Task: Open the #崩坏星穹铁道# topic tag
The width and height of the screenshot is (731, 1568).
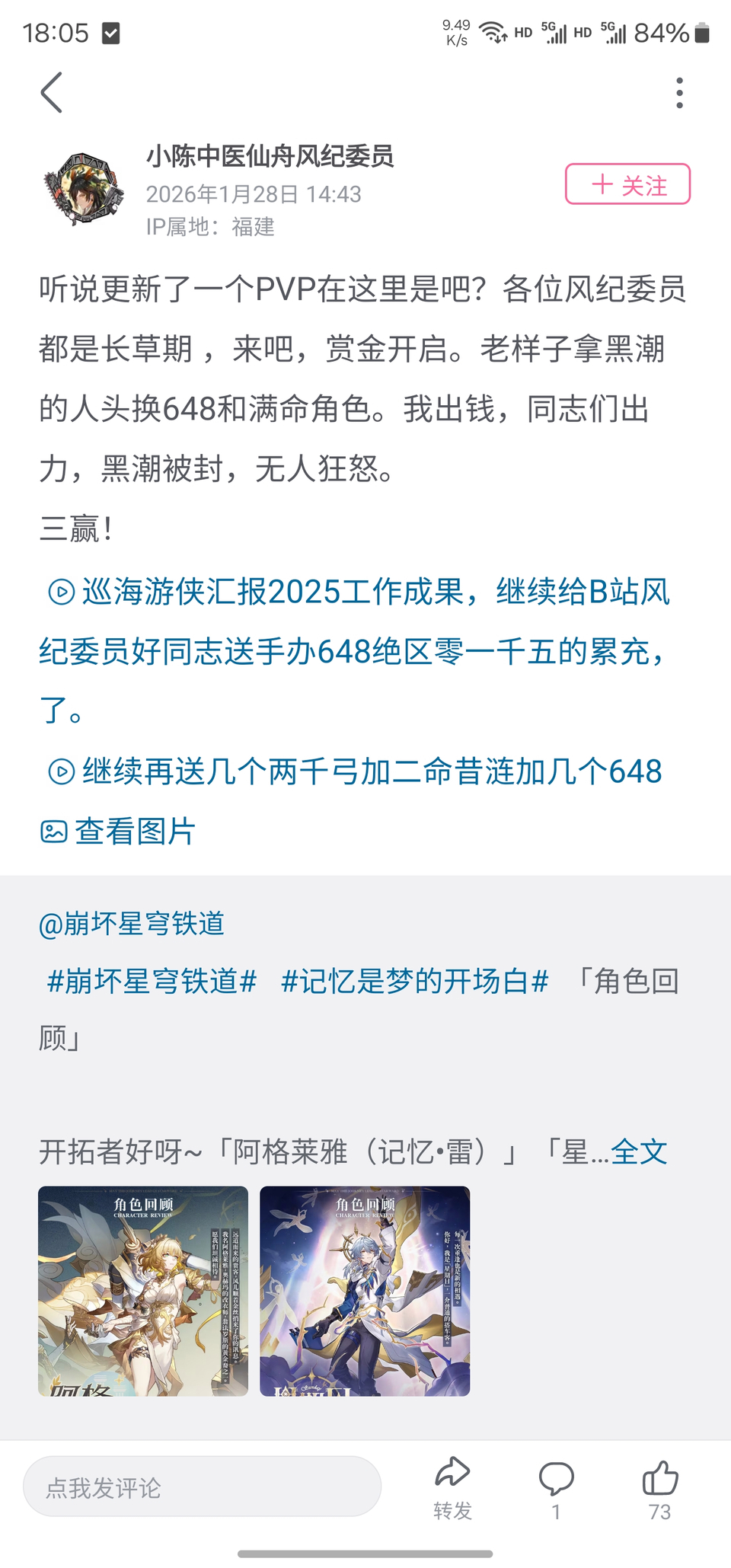Action: click(152, 981)
